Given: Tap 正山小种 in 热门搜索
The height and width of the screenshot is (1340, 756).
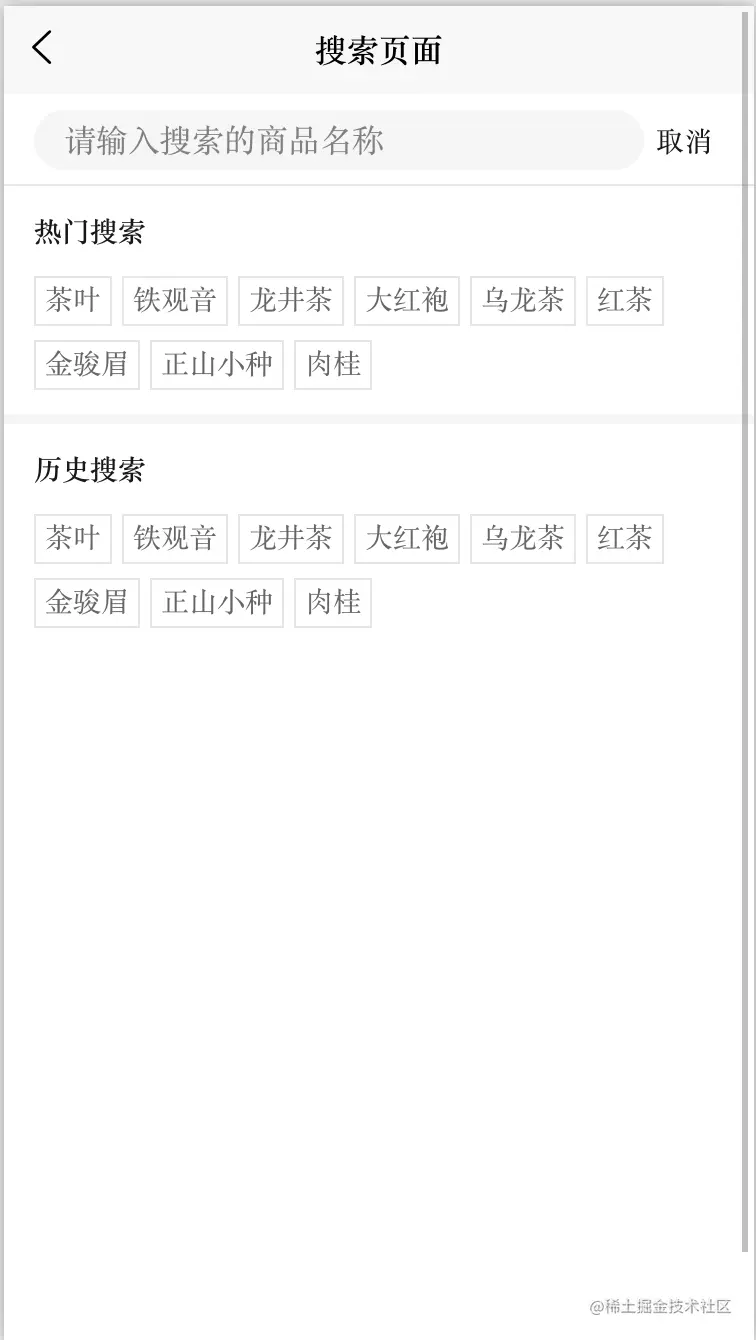Looking at the screenshot, I should [x=217, y=365].
